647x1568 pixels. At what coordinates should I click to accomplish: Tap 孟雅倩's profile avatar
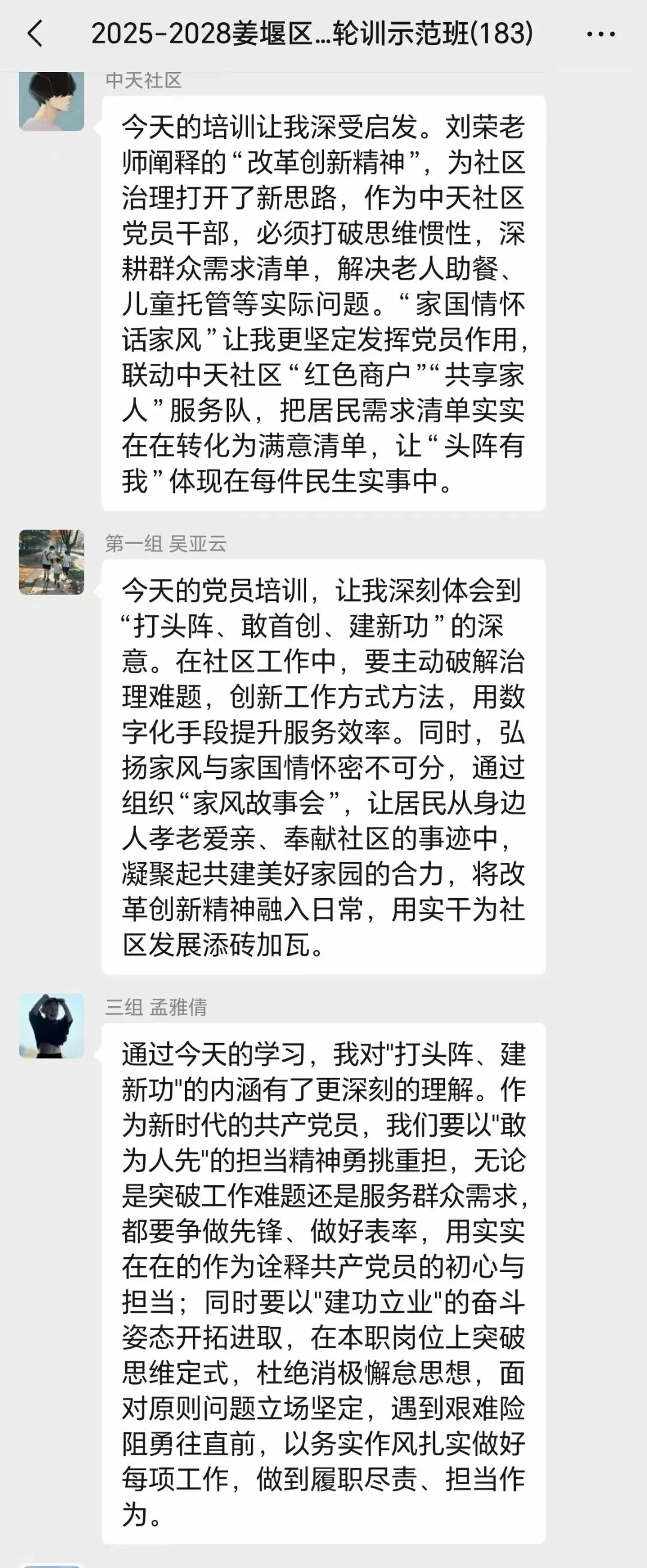pos(52,1026)
